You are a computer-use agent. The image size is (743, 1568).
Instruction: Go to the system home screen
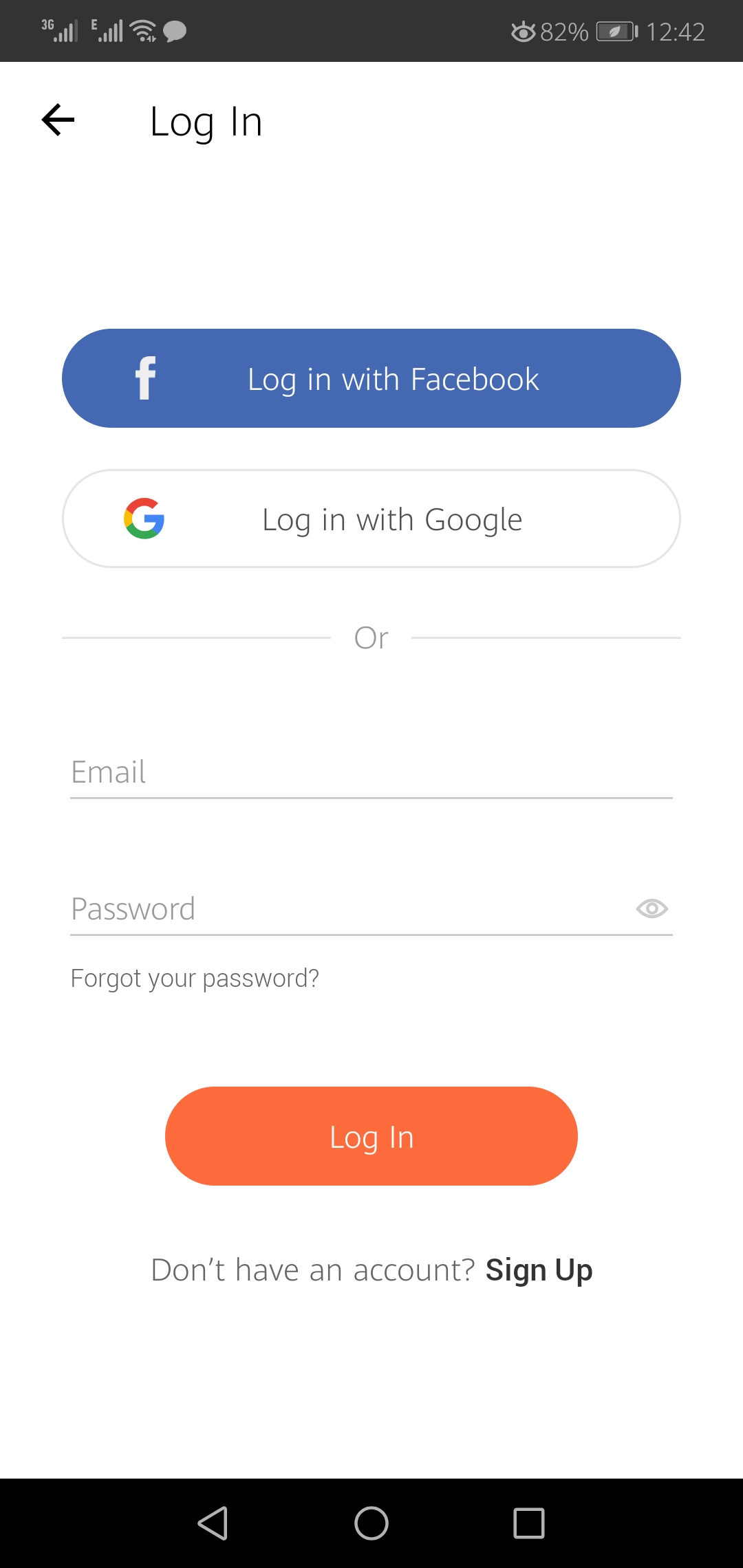tap(371, 1523)
